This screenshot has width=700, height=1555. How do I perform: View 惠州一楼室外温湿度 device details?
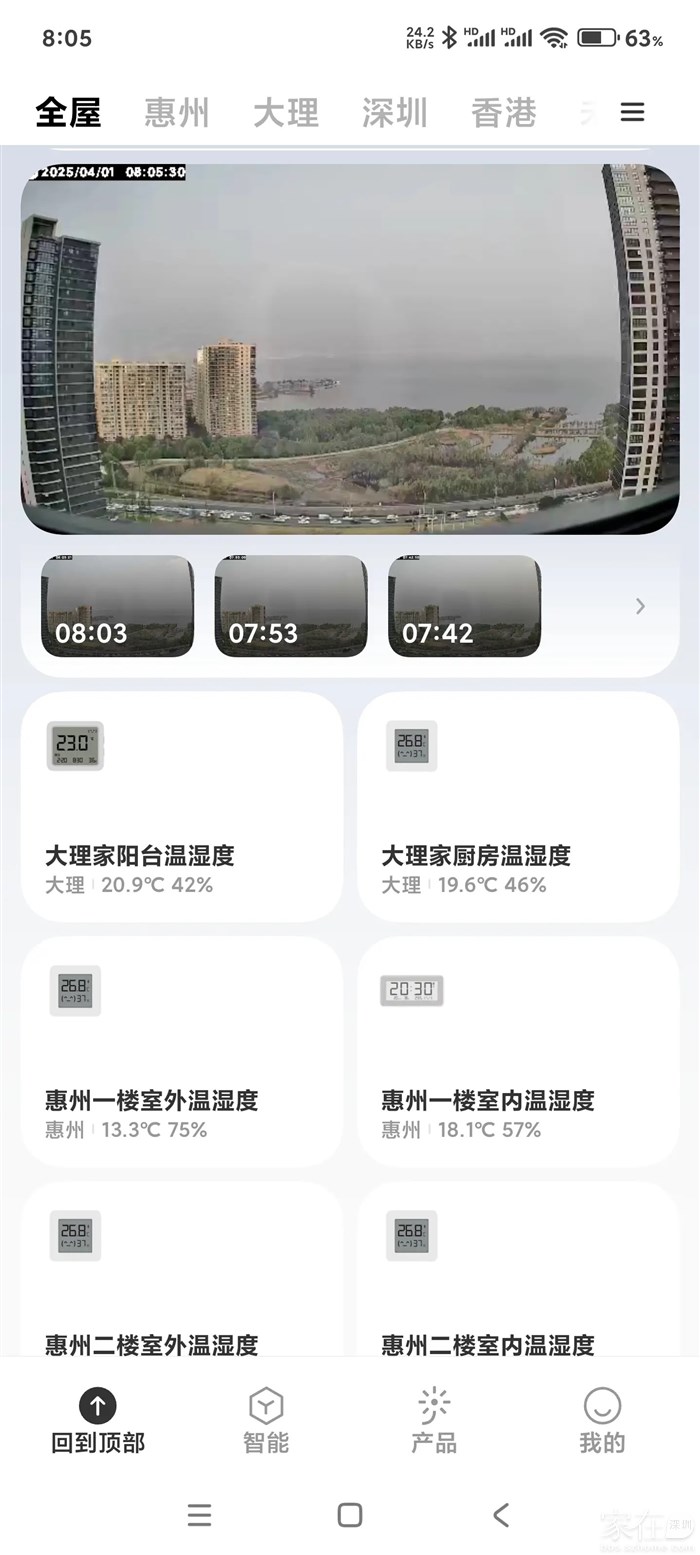(x=181, y=1052)
